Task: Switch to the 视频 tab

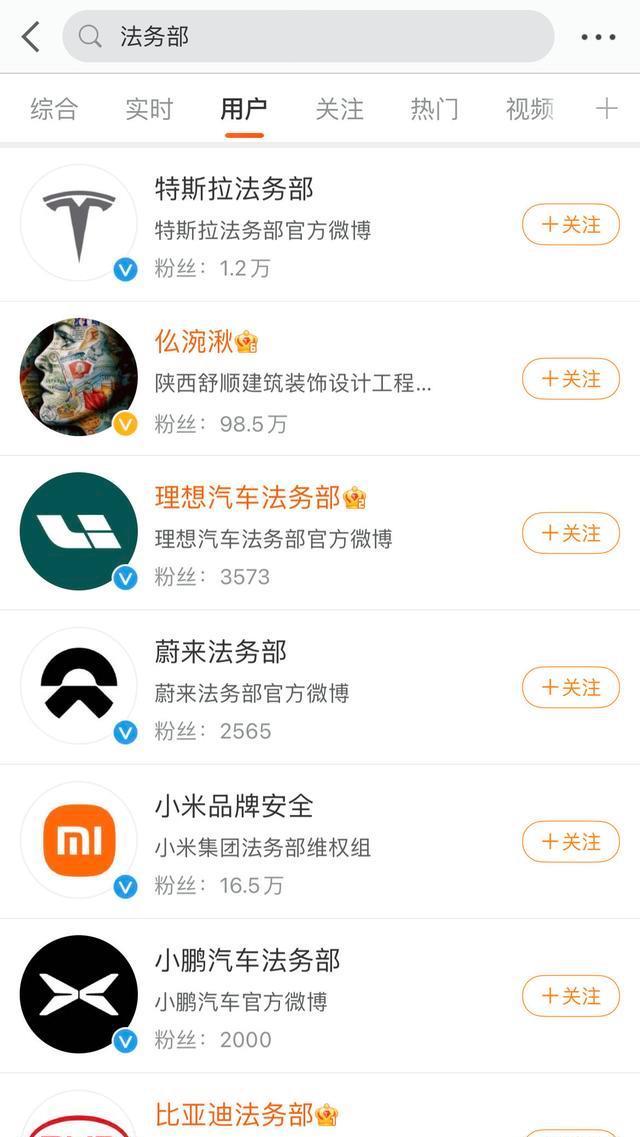Action: [529, 109]
